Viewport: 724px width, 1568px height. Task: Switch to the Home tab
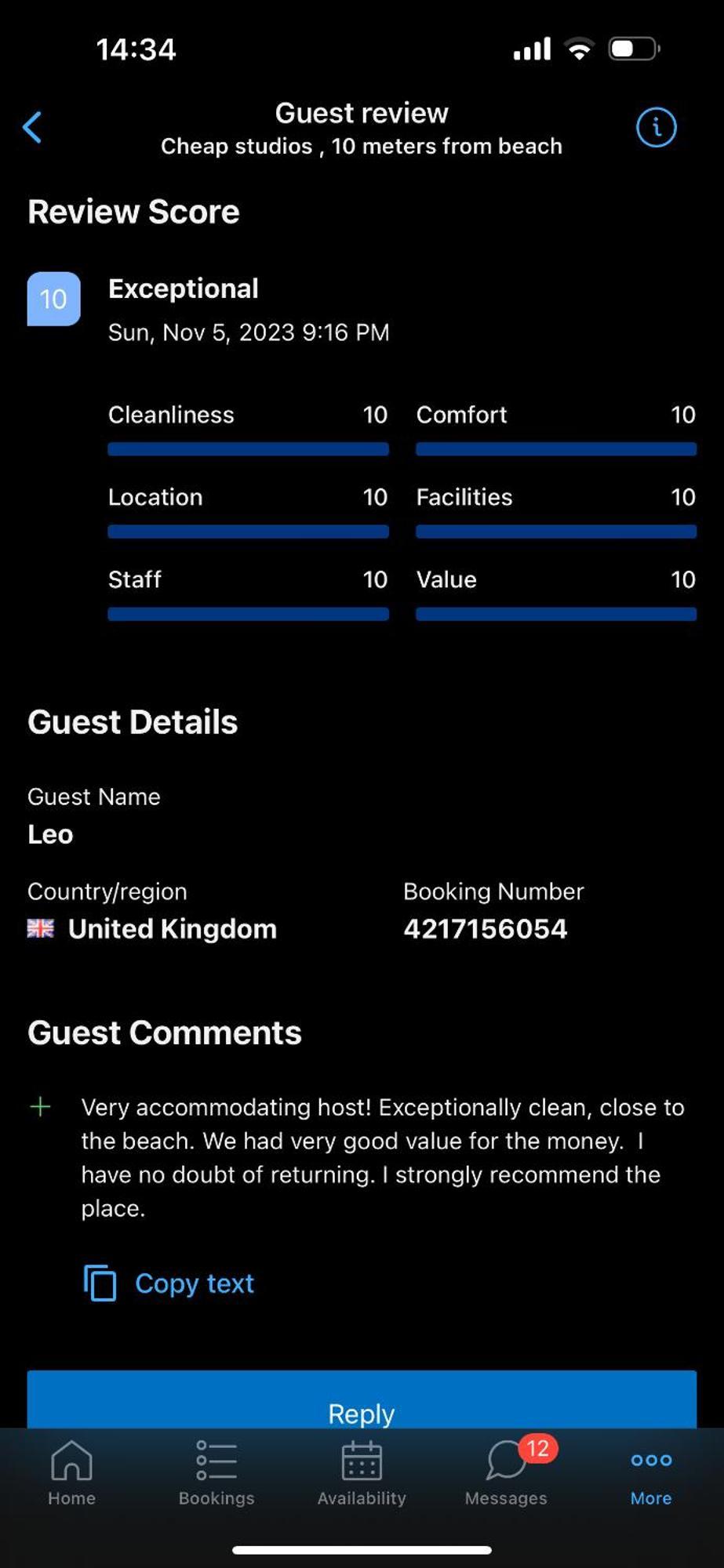click(x=71, y=1473)
